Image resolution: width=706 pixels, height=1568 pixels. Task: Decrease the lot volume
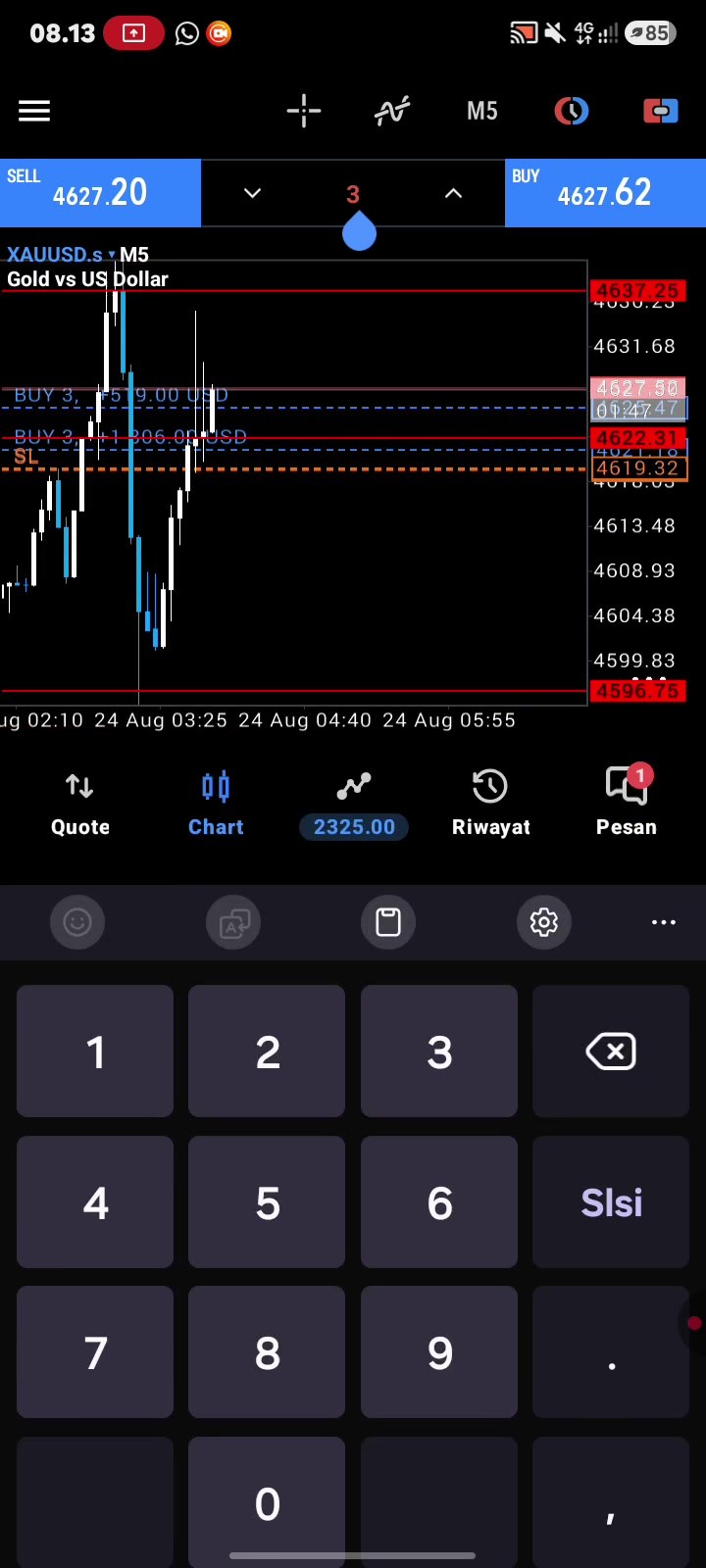pos(252,193)
